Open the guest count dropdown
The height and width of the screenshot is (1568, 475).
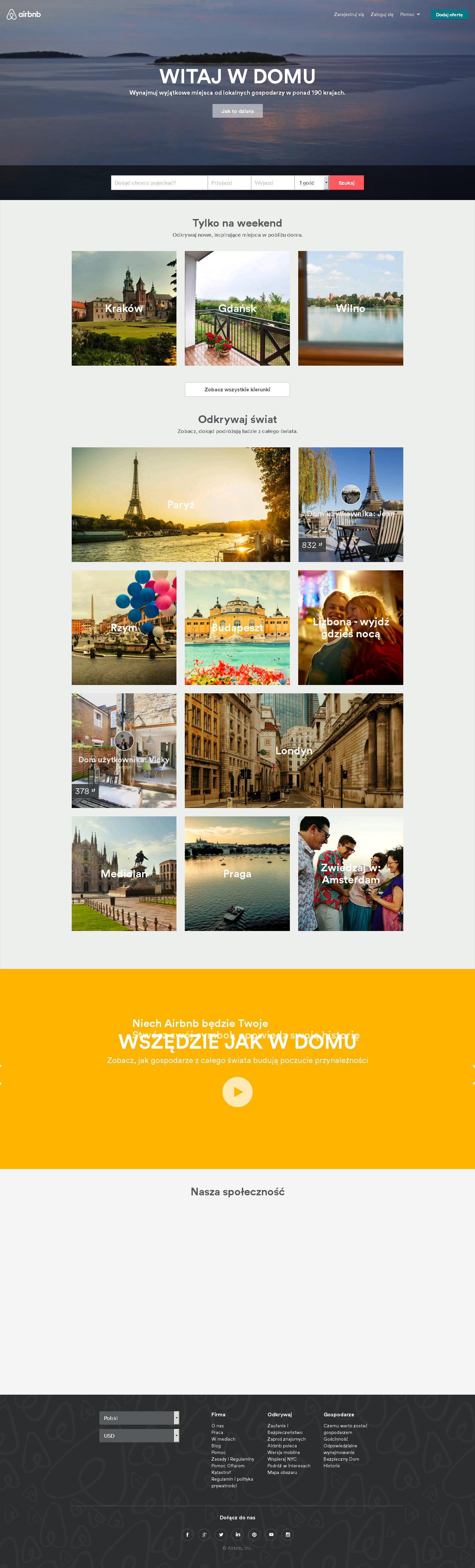tap(312, 183)
